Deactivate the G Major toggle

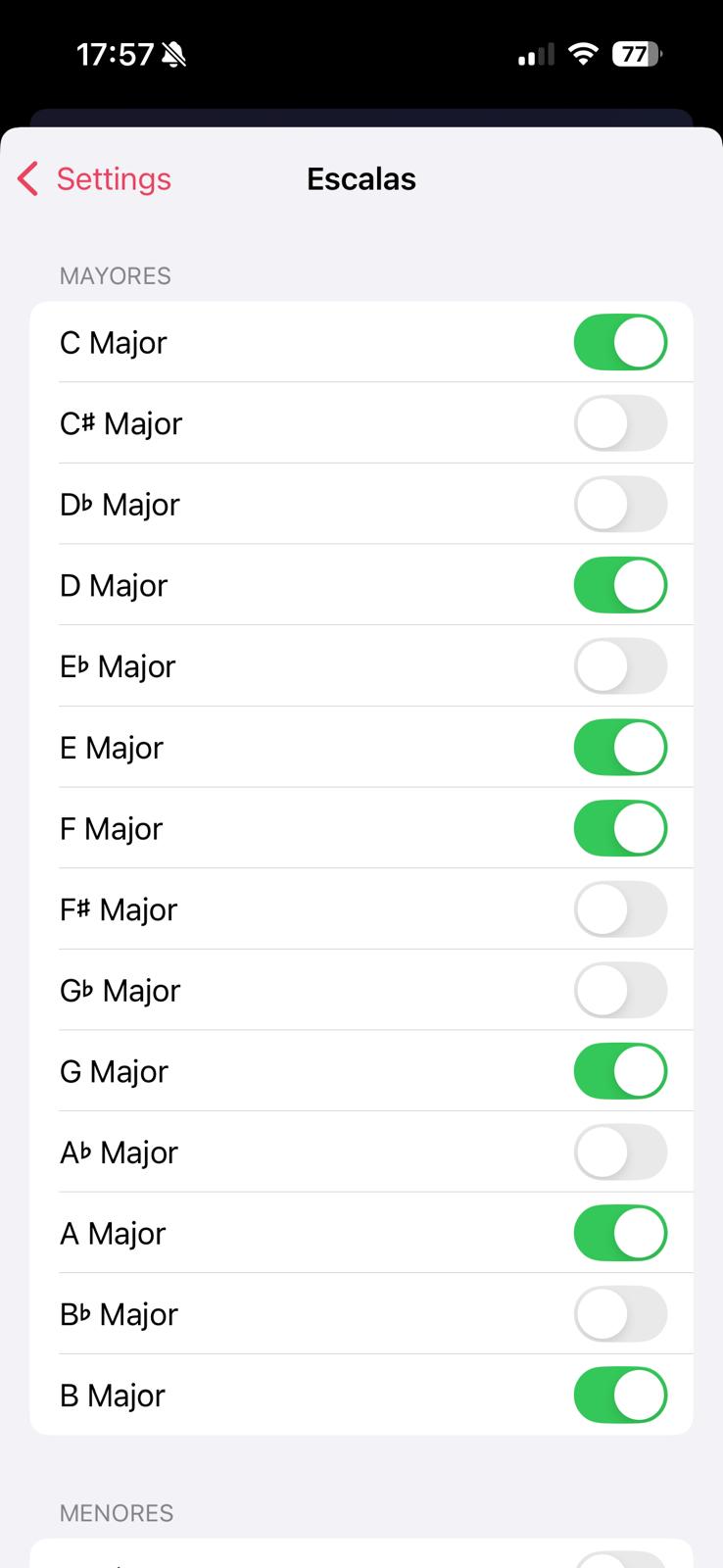(x=621, y=1070)
